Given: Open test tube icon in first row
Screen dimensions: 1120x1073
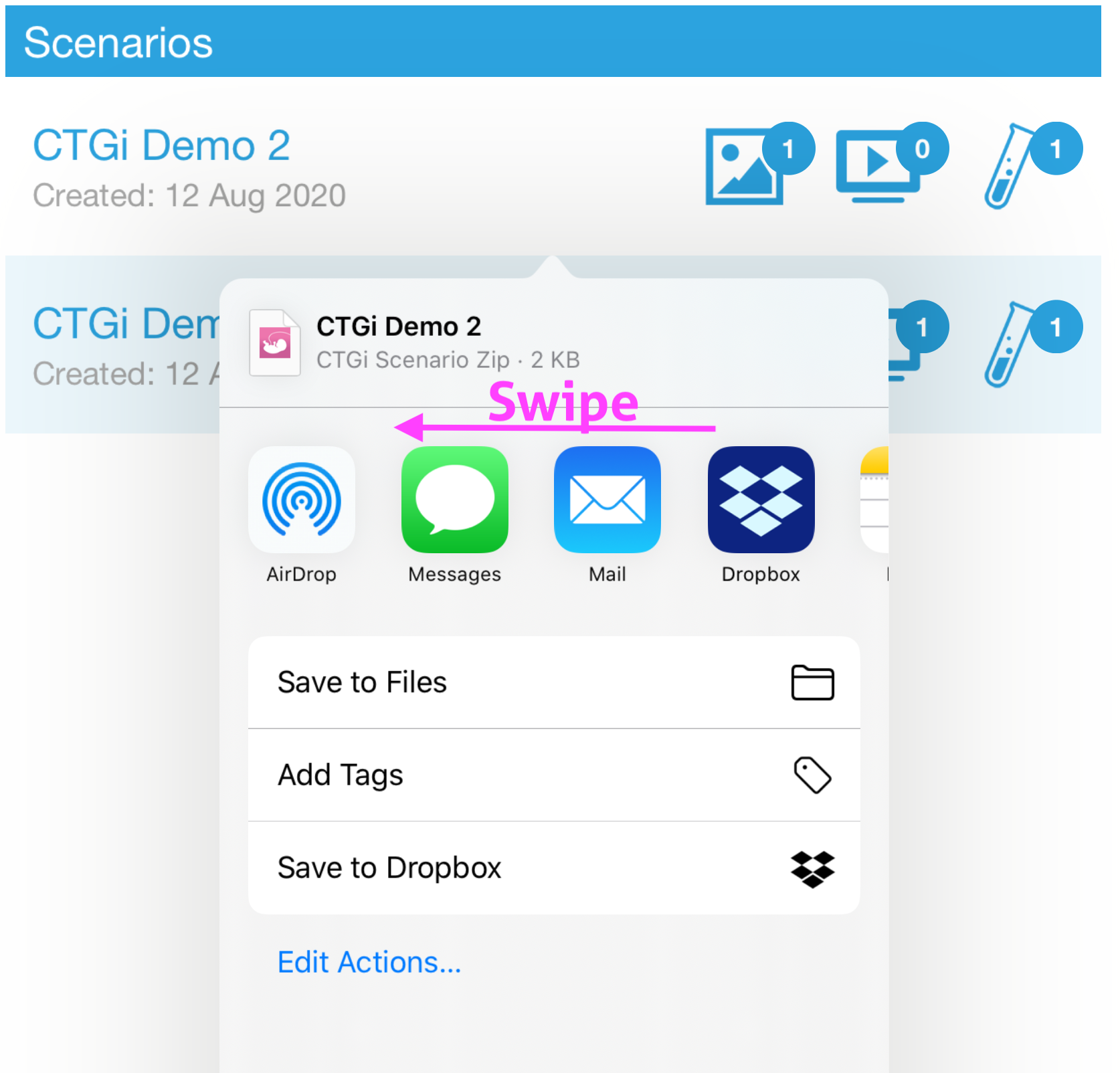Looking at the screenshot, I should pos(1008,167).
